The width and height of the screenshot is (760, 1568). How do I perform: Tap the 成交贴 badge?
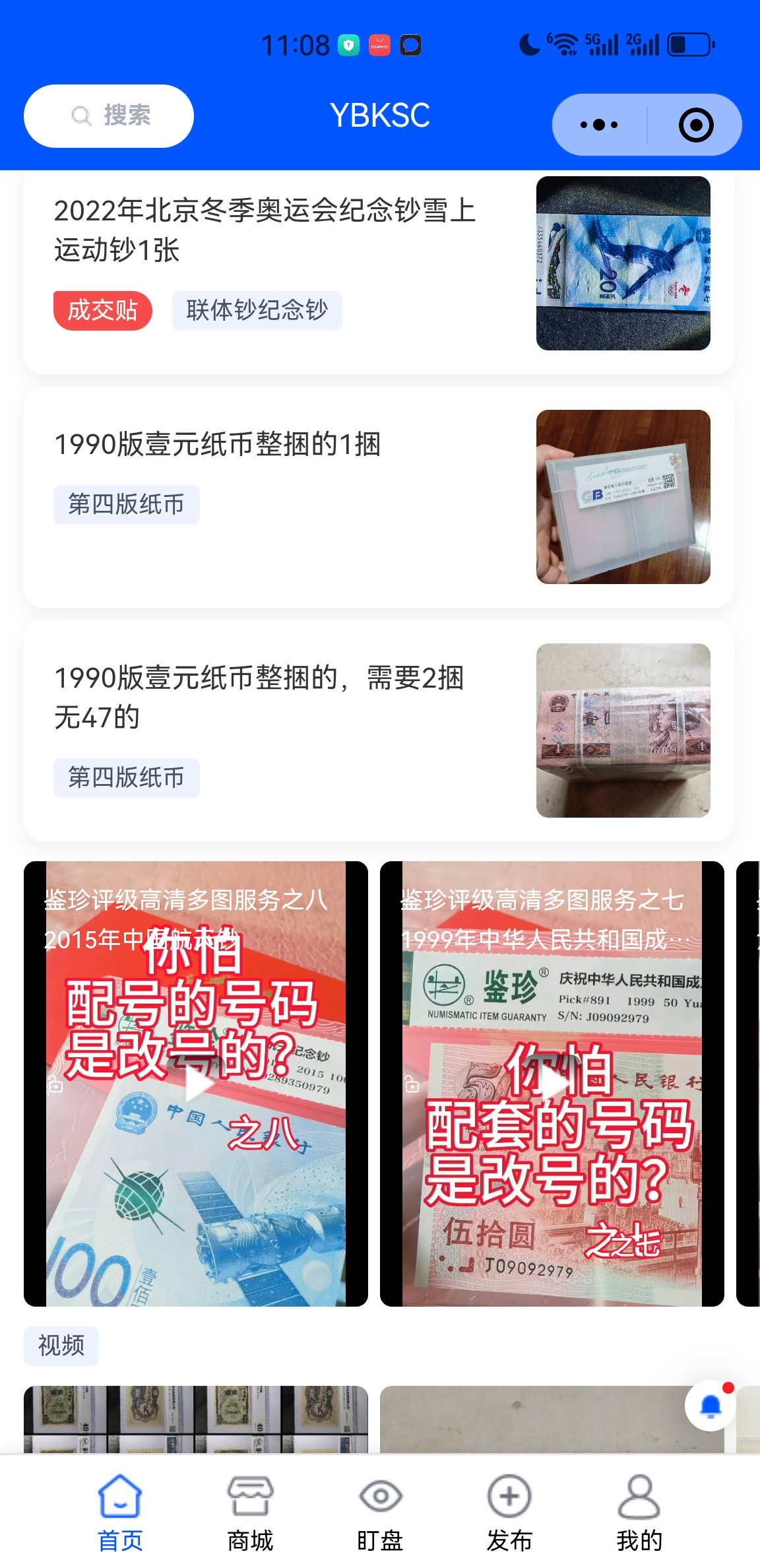[x=102, y=310]
